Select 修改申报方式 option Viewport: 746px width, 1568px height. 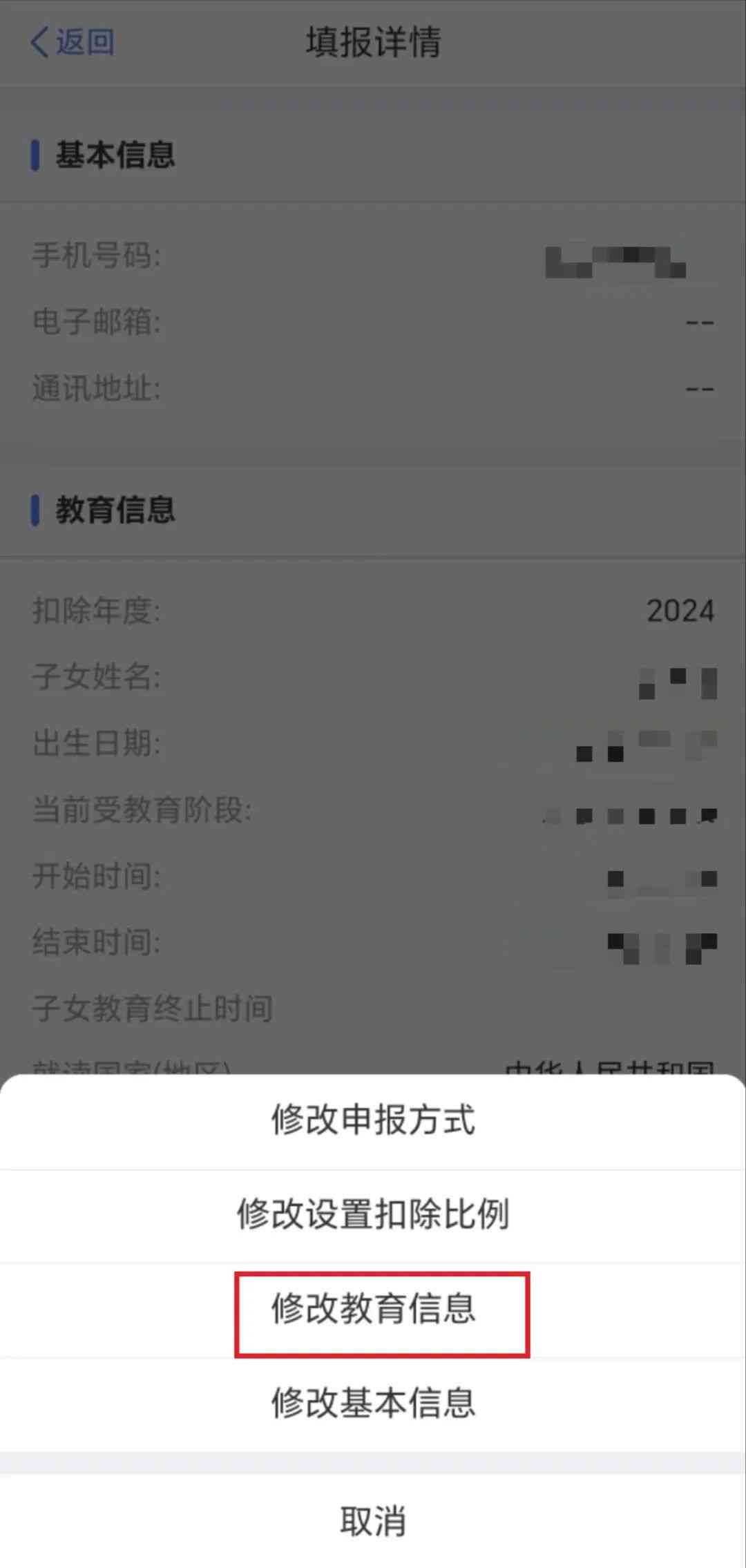pos(373,1120)
